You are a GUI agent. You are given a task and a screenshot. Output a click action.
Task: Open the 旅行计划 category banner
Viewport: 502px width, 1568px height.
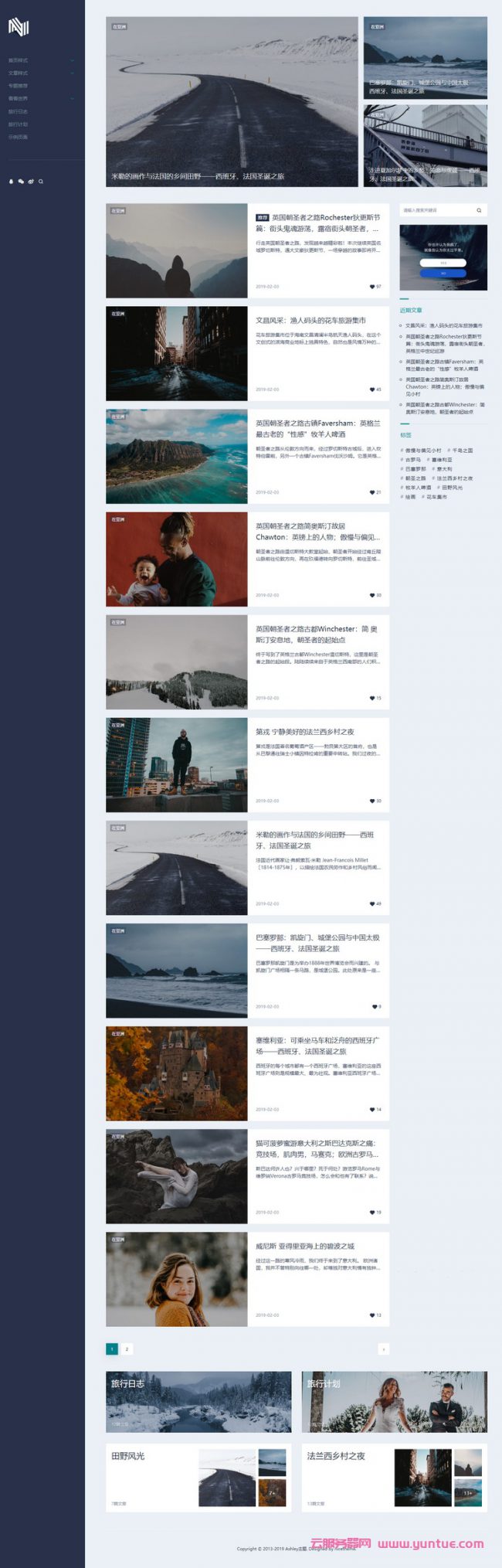tap(394, 1402)
